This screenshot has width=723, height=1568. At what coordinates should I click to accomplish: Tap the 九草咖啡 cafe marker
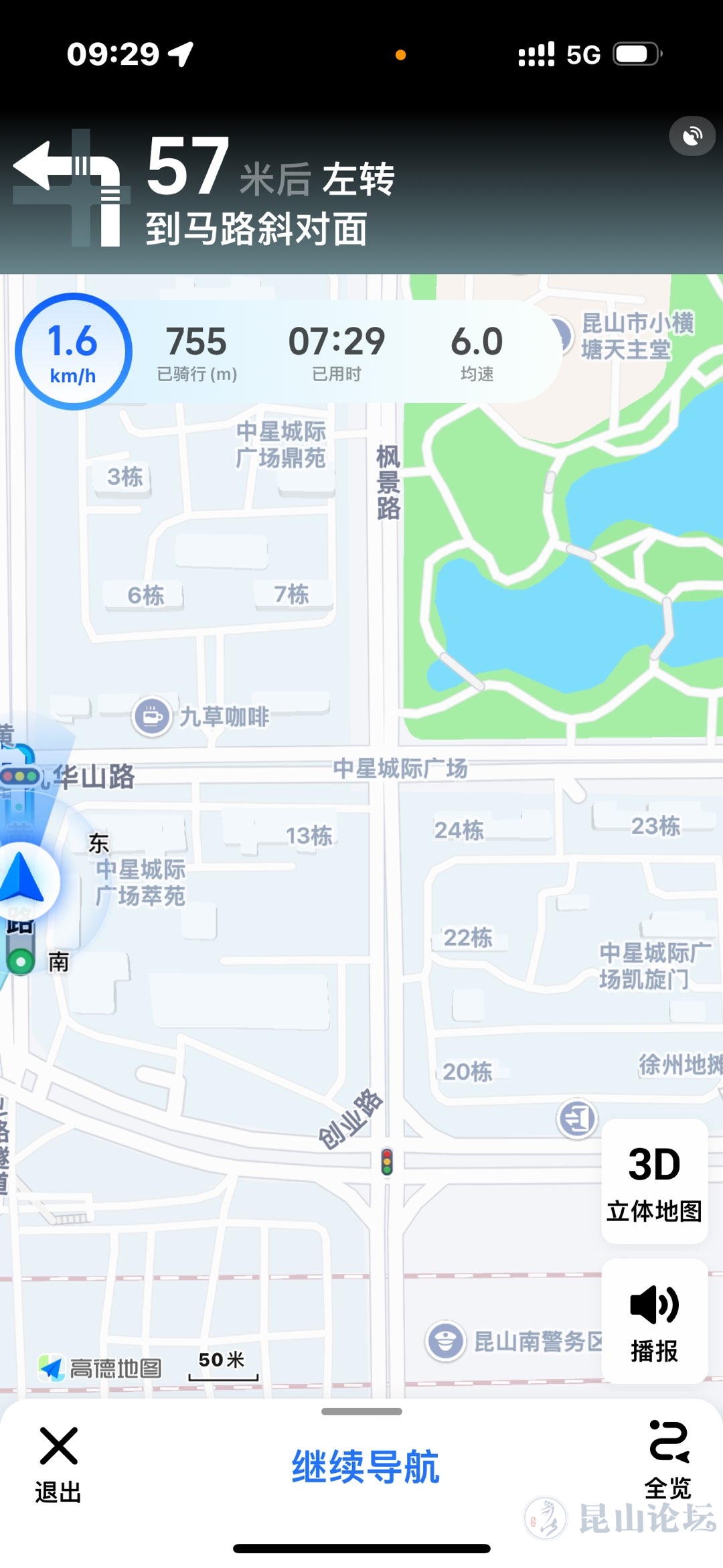153,716
